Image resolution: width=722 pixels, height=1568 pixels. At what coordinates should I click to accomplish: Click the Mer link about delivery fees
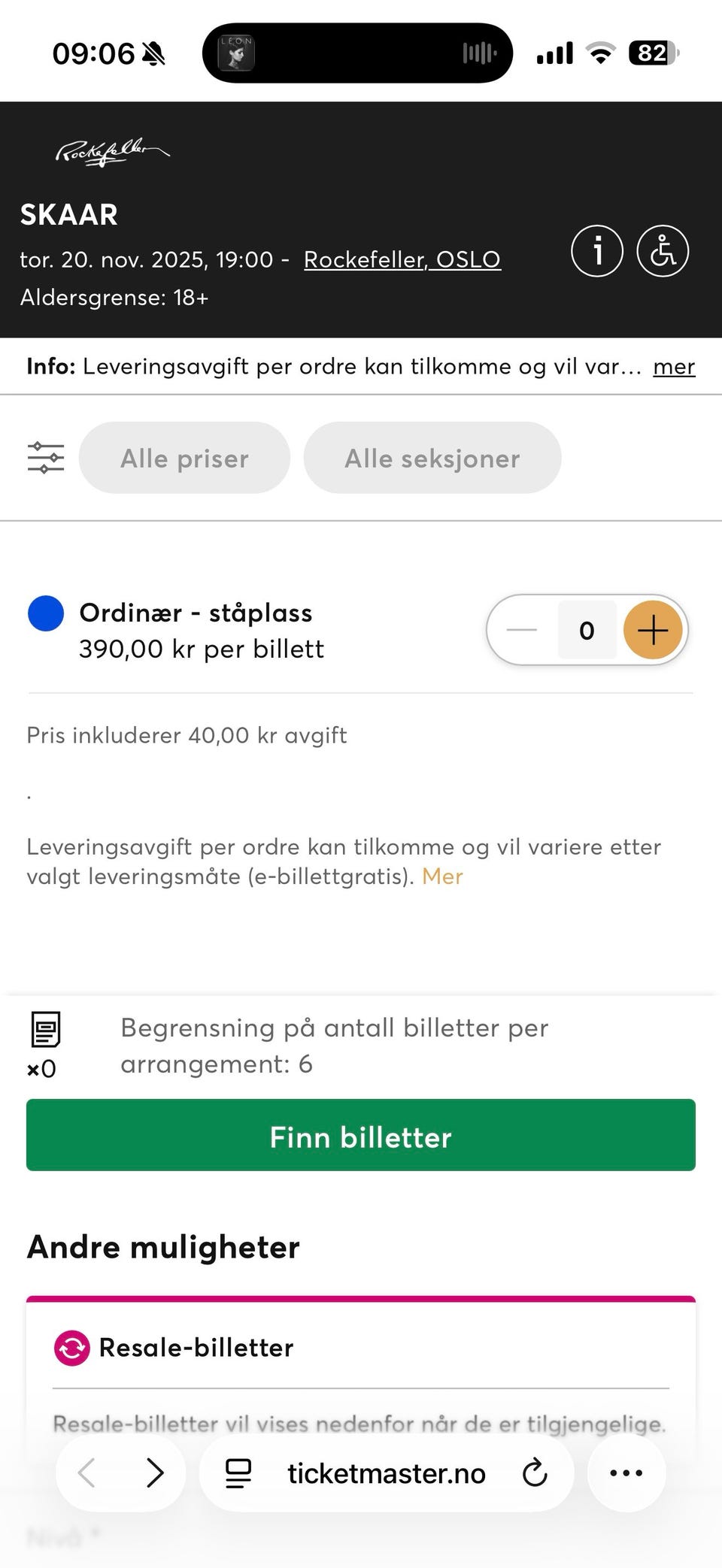pyautogui.click(x=442, y=876)
